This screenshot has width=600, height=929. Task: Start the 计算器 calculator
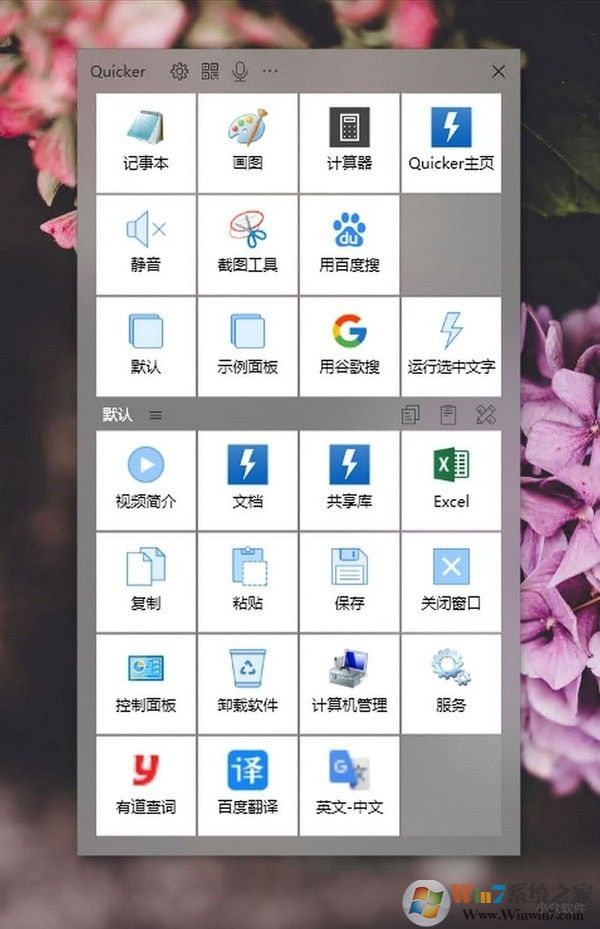tap(349, 143)
